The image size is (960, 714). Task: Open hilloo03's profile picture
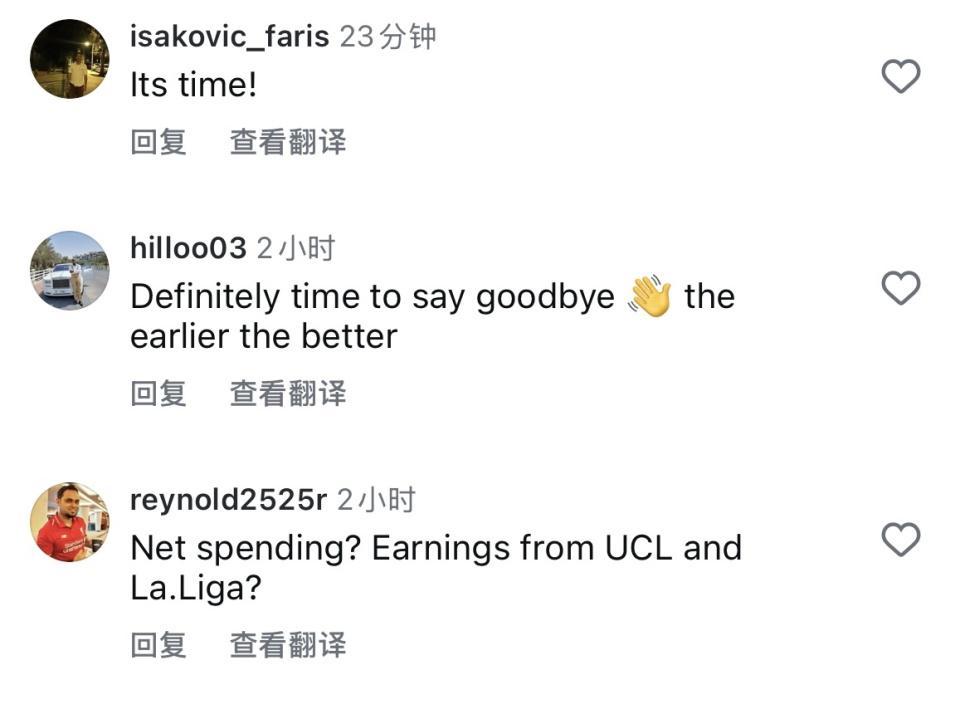70,270
